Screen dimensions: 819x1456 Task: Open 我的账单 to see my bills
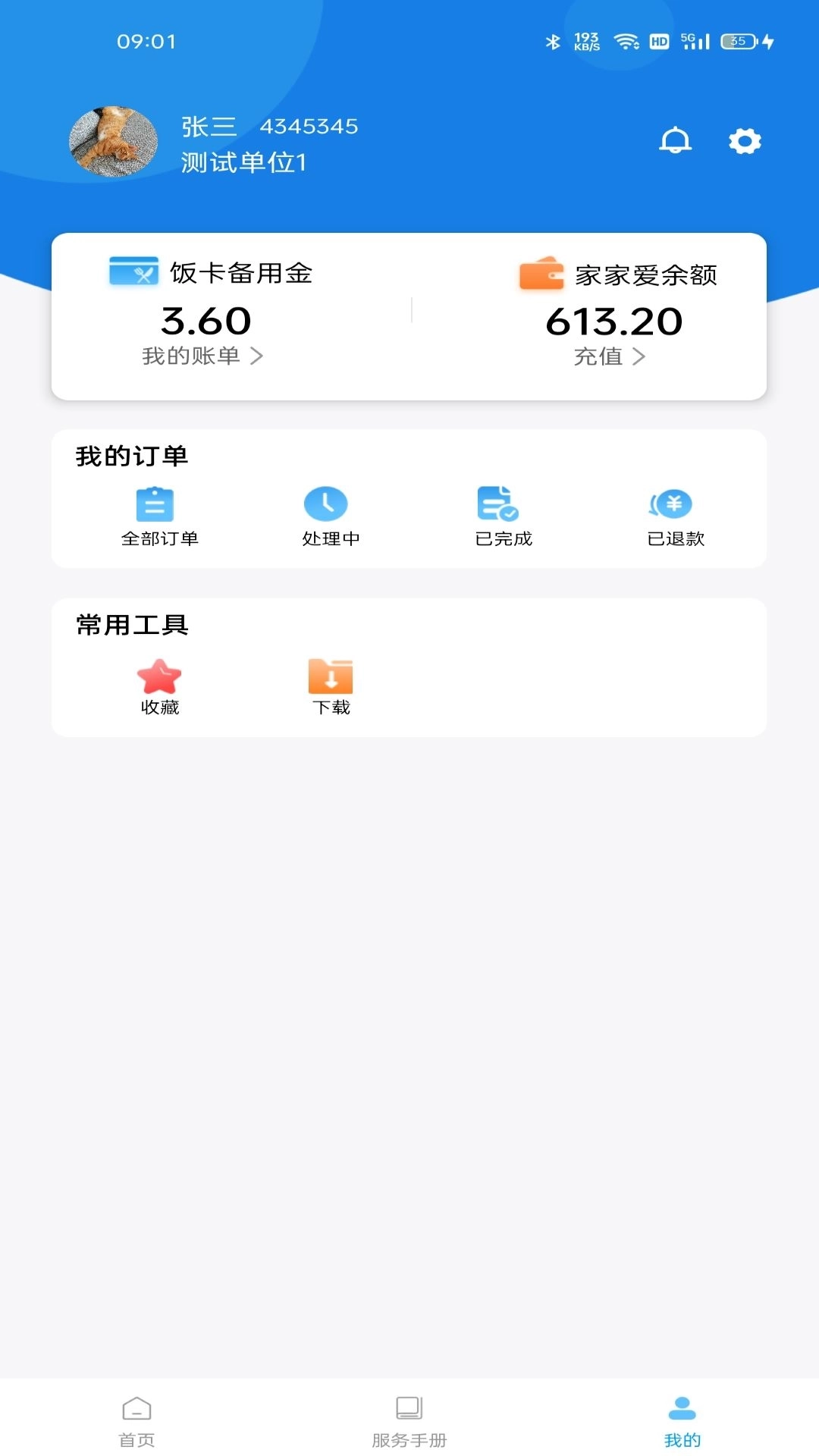coord(191,356)
